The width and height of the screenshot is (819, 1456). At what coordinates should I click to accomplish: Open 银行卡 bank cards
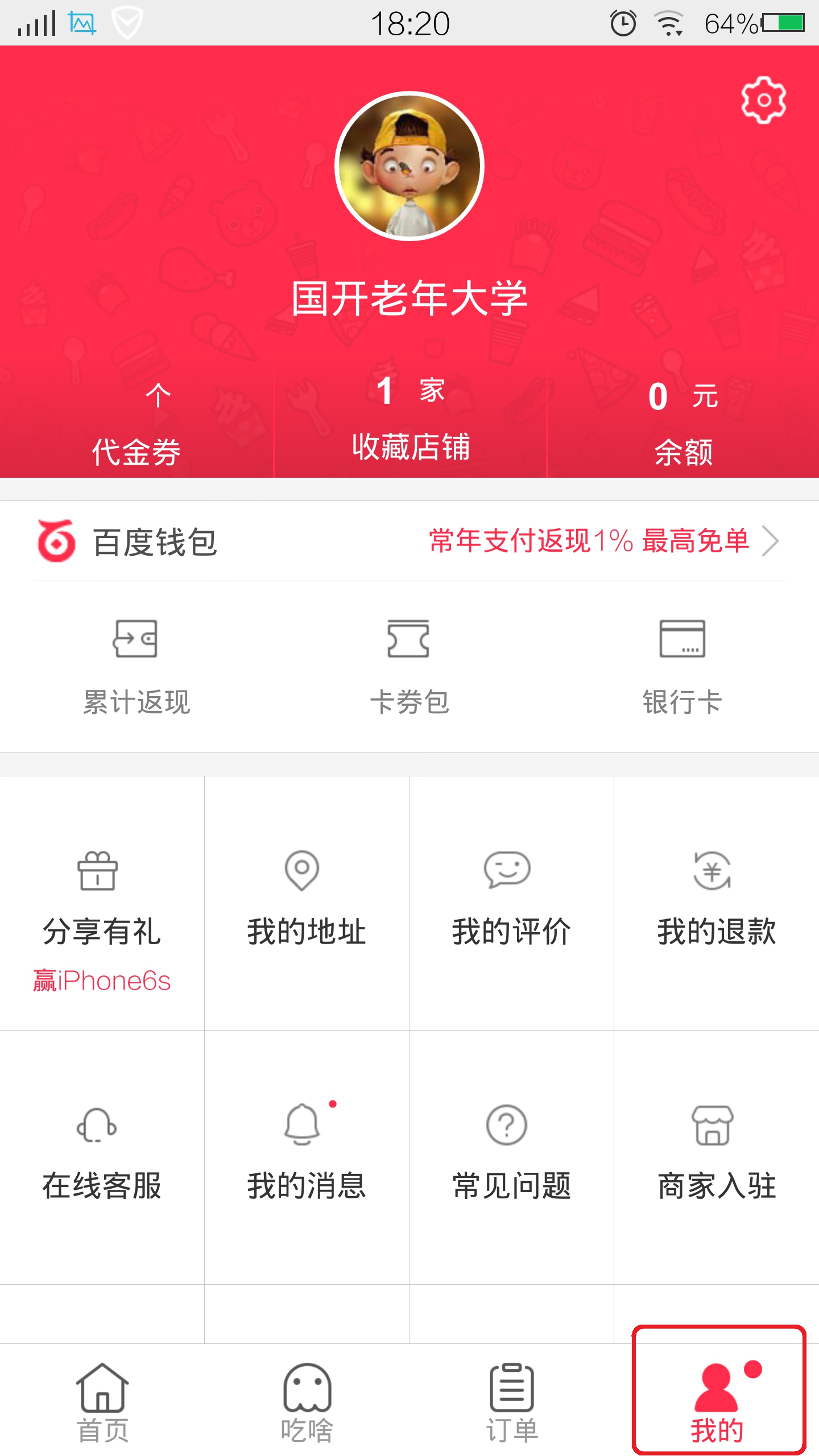682,667
